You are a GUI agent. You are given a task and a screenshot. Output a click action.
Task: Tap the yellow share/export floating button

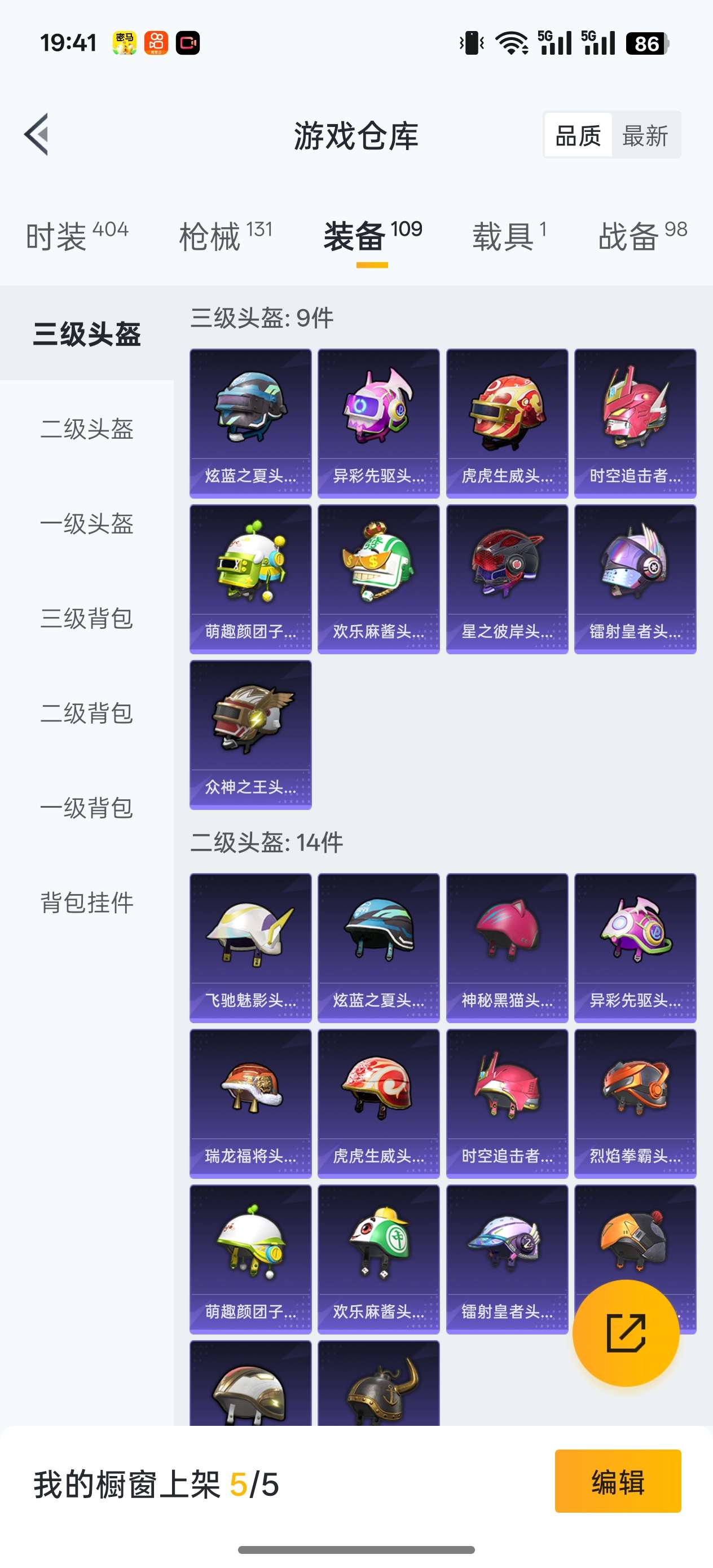tap(626, 1333)
